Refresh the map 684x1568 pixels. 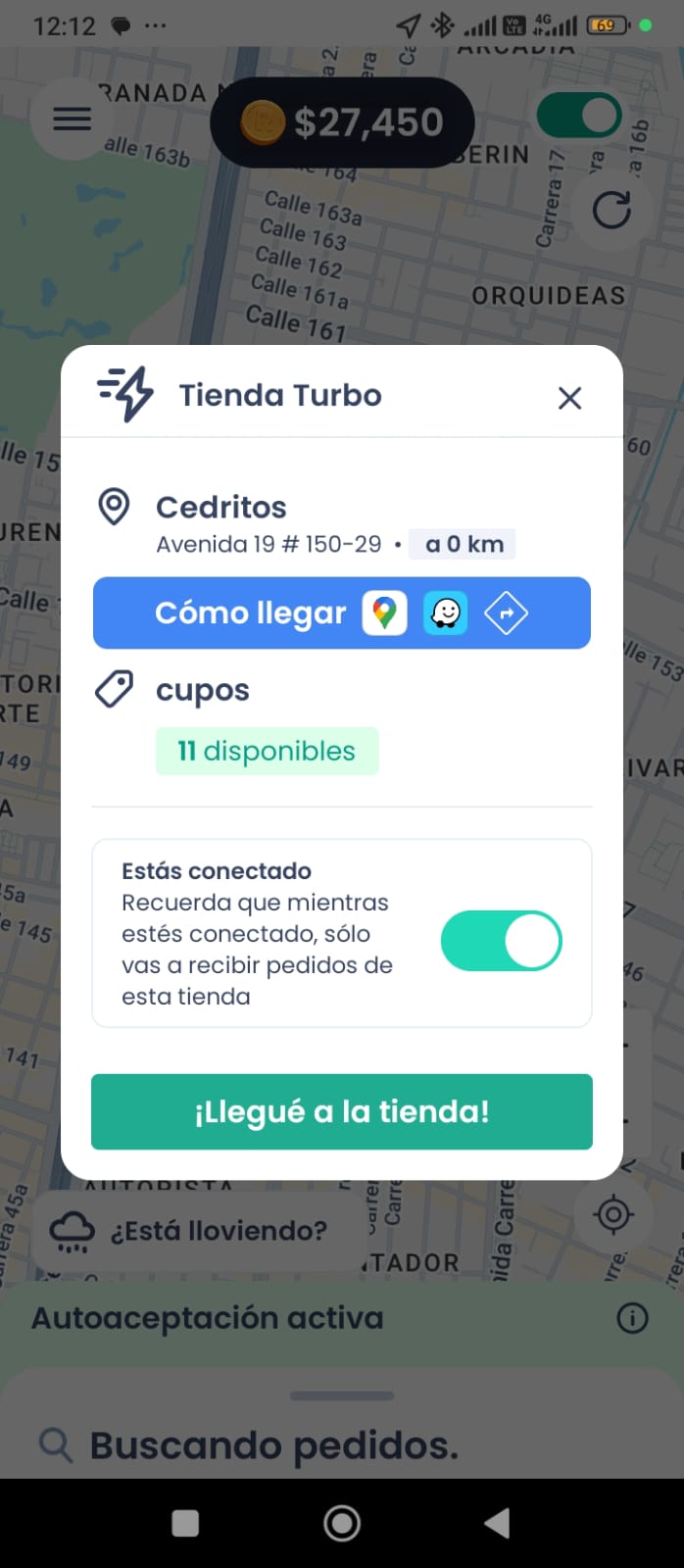pyautogui.click(x=612, y=209)
